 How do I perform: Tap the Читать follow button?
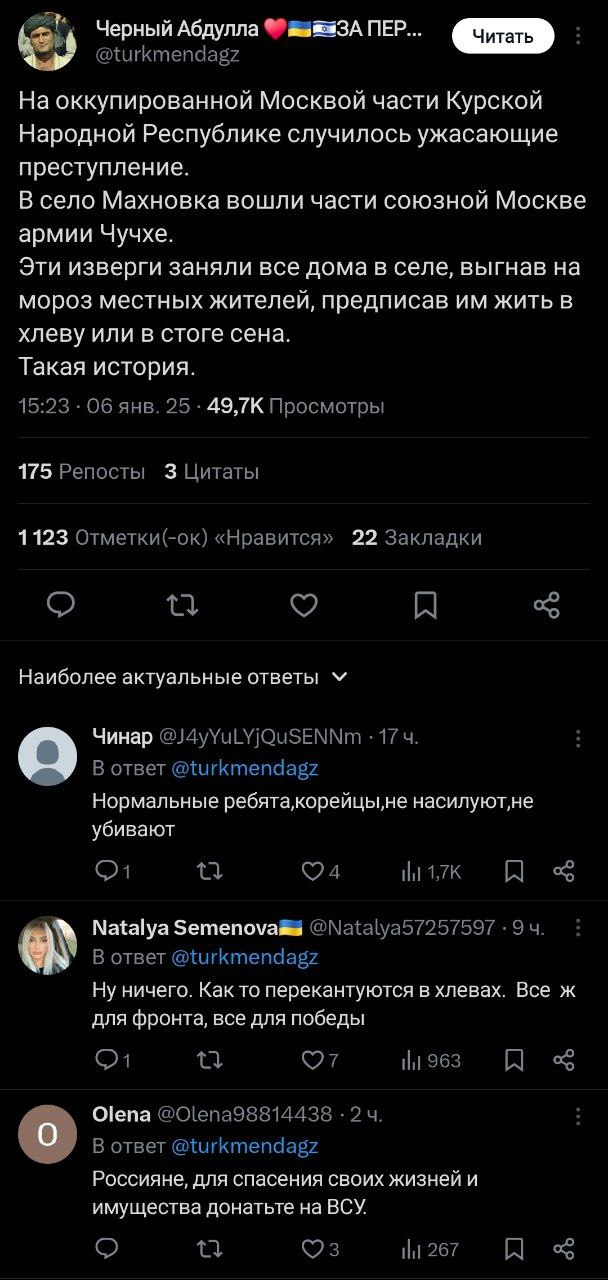point(503,37)
